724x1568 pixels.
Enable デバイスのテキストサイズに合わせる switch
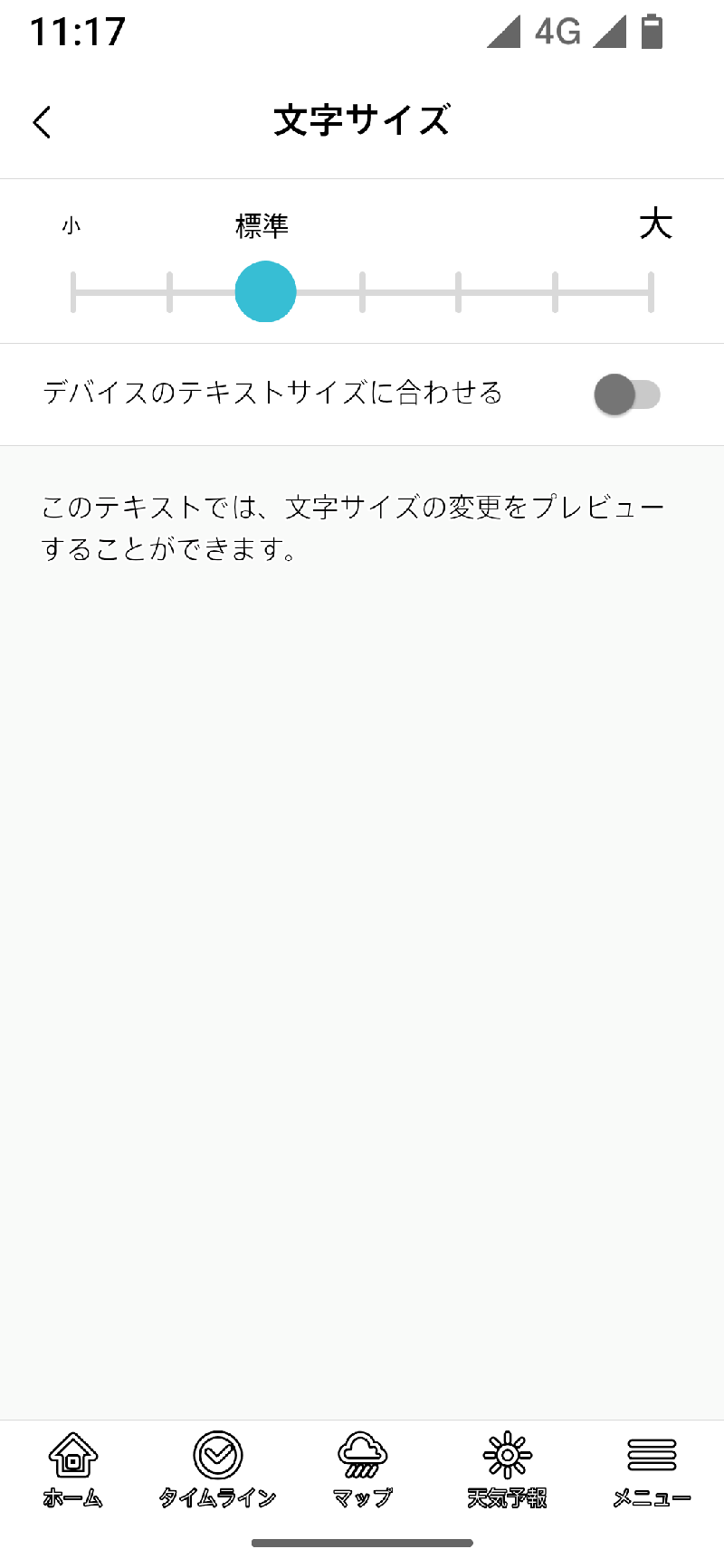point(626,394)
